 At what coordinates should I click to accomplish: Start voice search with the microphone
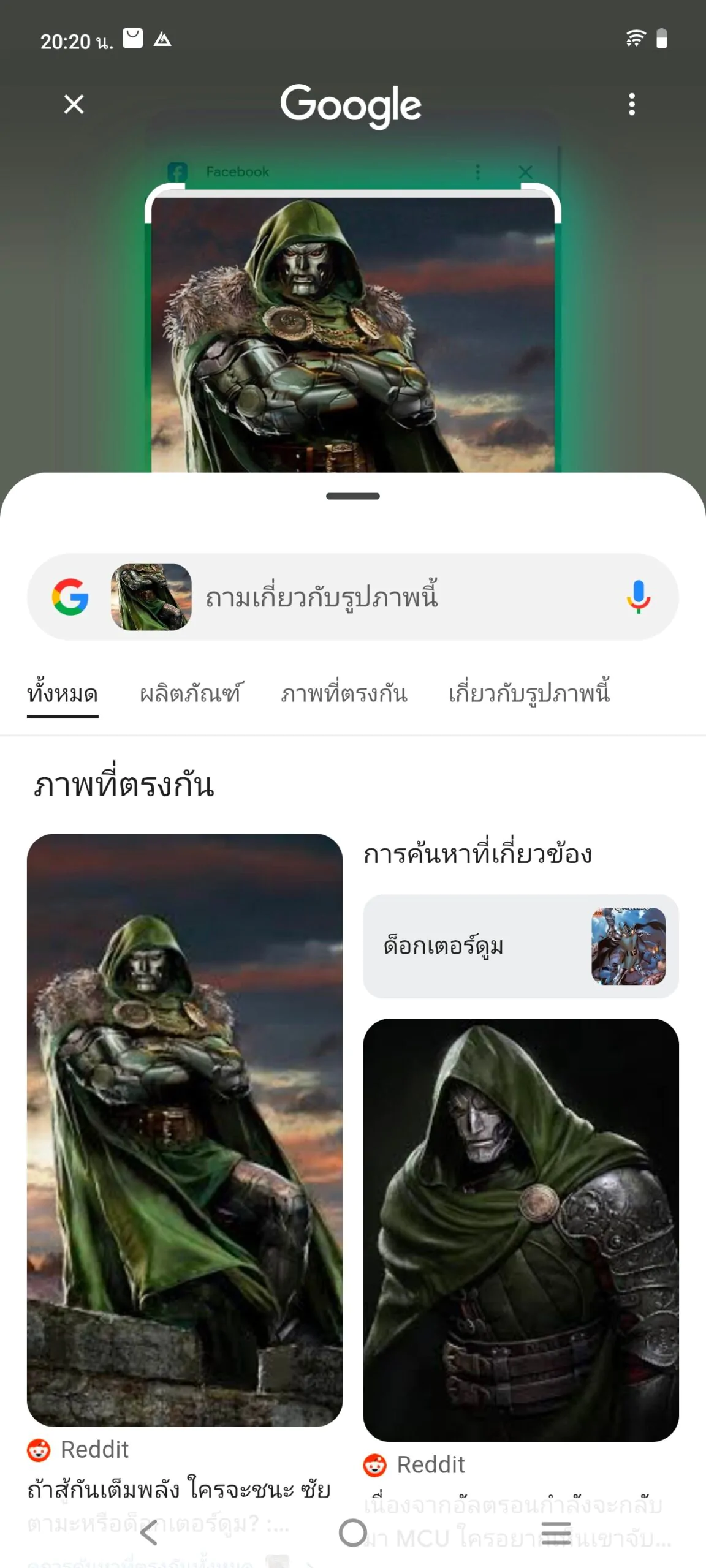click(638, 597)
